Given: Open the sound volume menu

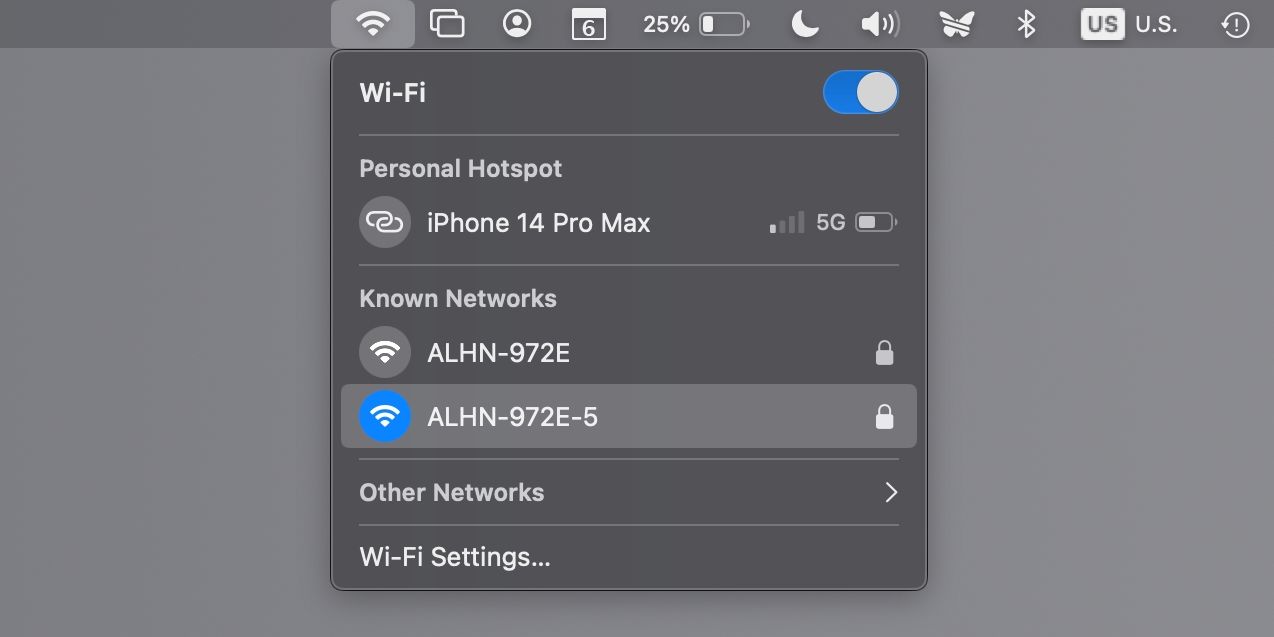Looking at the screenshot, I should (x=879, y=24).
